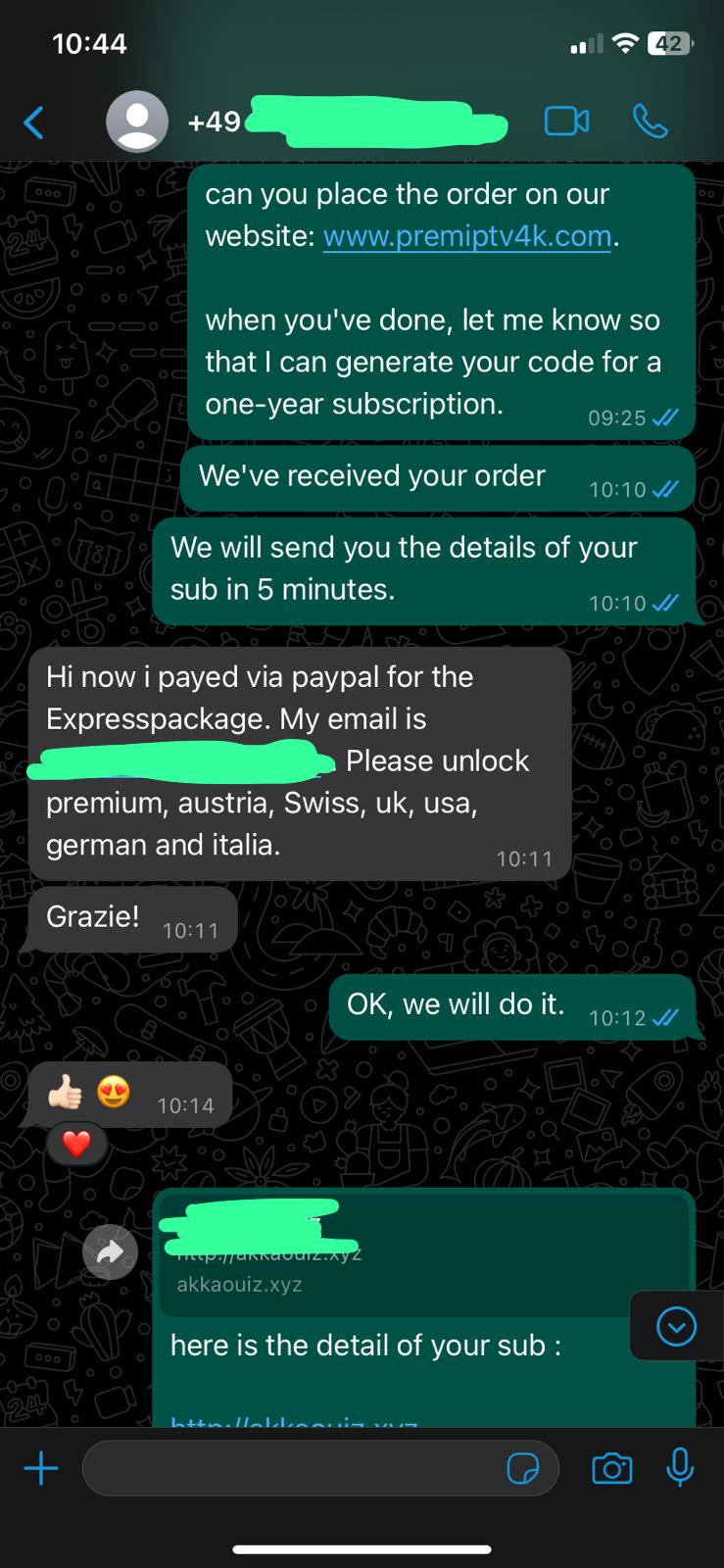
Task: Jump to the latest messages
Action: [x=676, y=1326]
